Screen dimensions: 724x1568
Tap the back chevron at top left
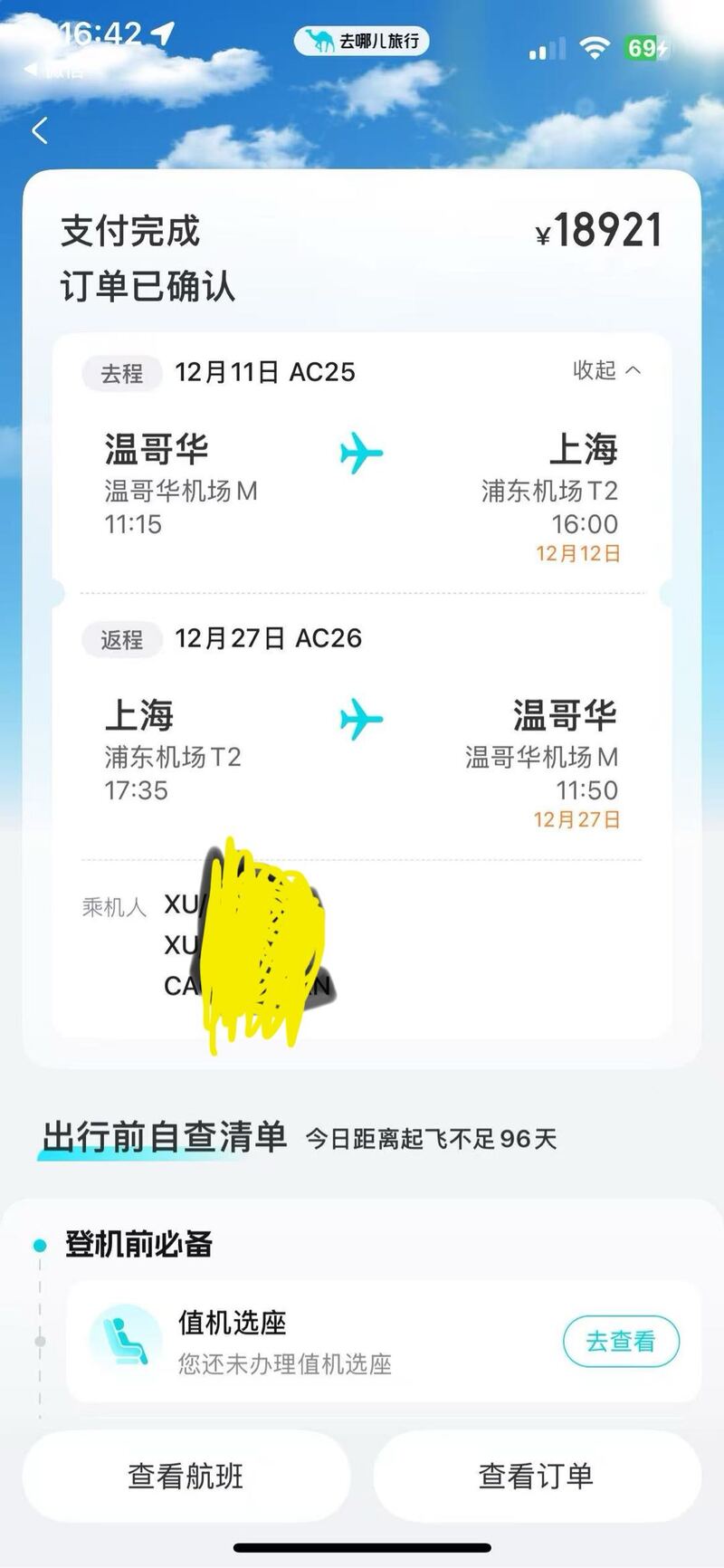[39, 129]
